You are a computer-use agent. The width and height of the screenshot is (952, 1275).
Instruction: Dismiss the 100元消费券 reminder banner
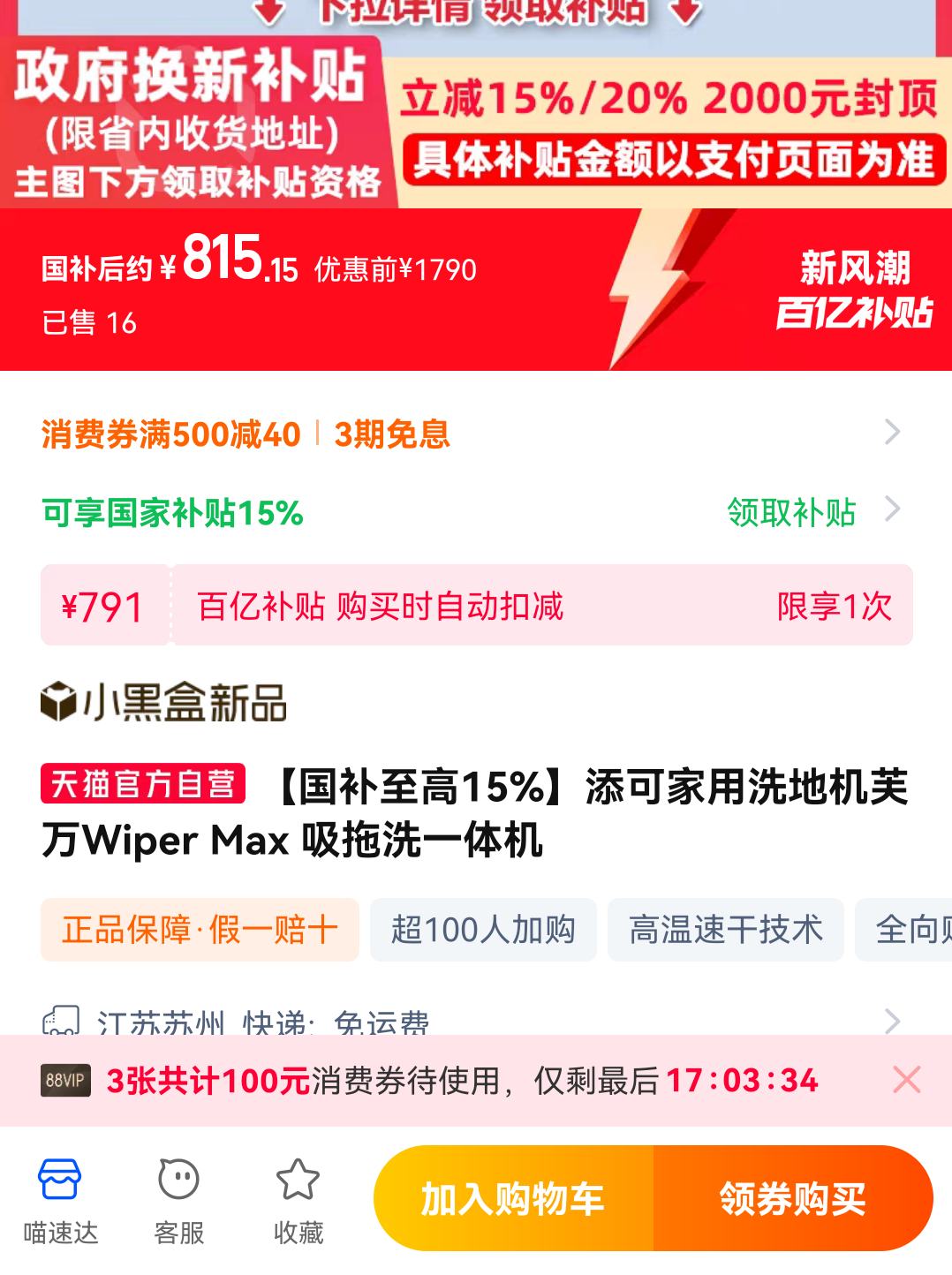coord(905,1079)
